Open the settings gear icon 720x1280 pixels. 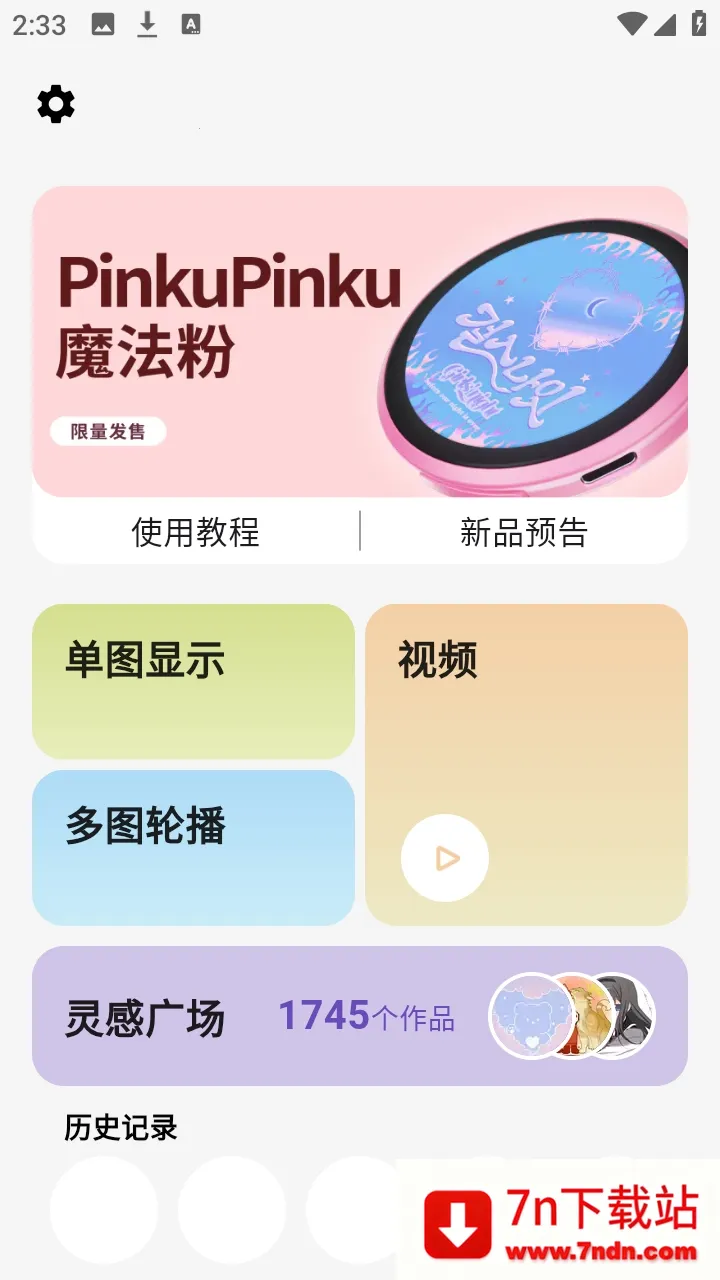55,103
